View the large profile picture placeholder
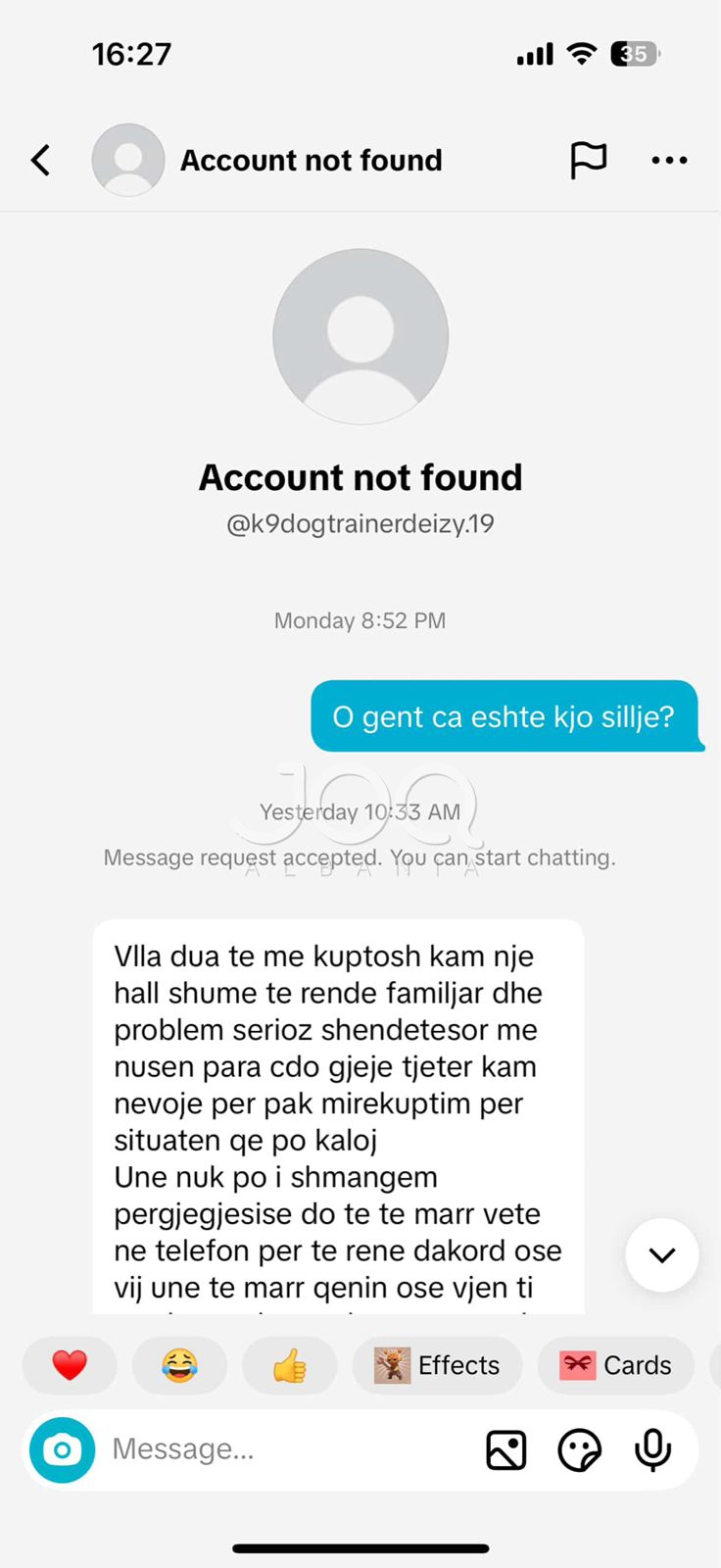The width and height of the screenshot is (721, 1568). point(360,336)
